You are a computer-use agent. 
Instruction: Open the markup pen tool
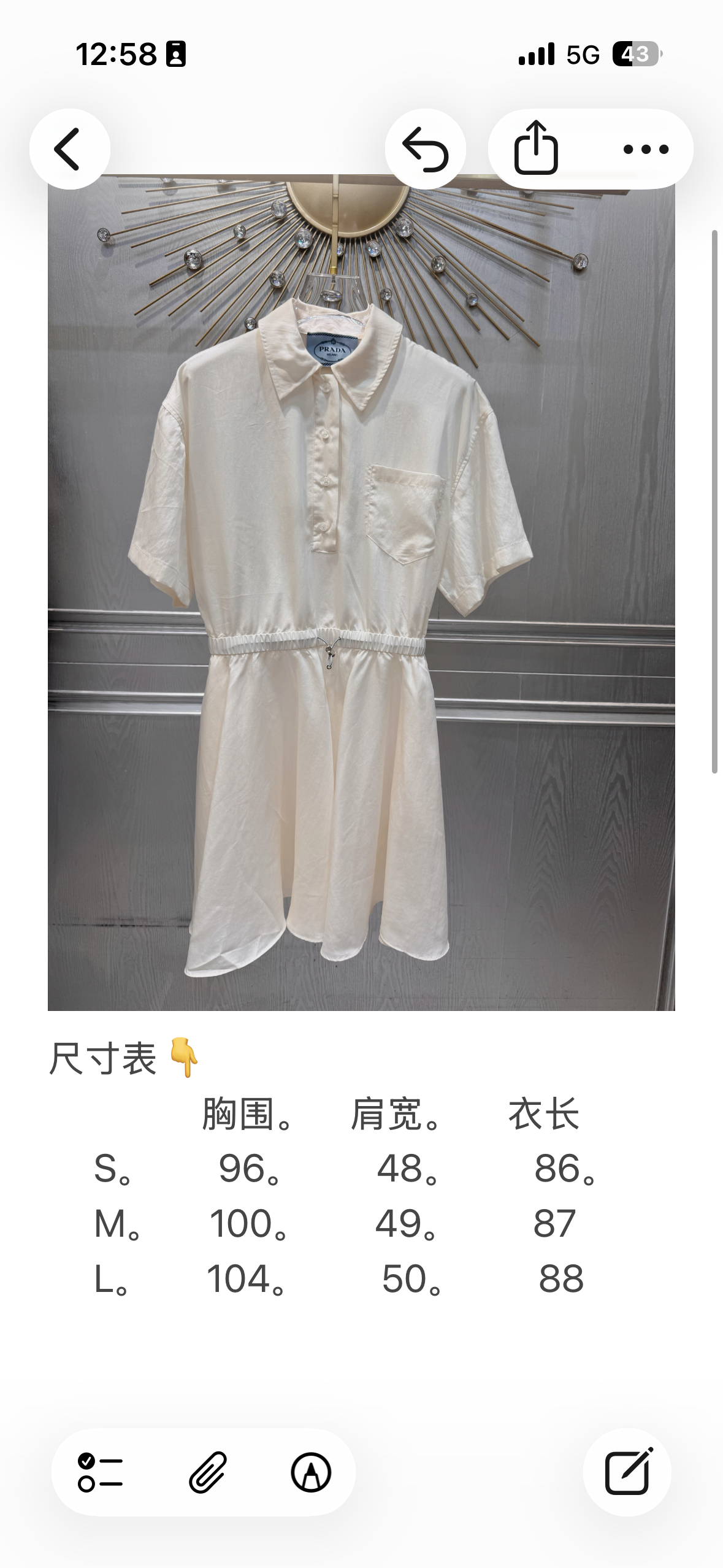click(x=311, y=1472)
